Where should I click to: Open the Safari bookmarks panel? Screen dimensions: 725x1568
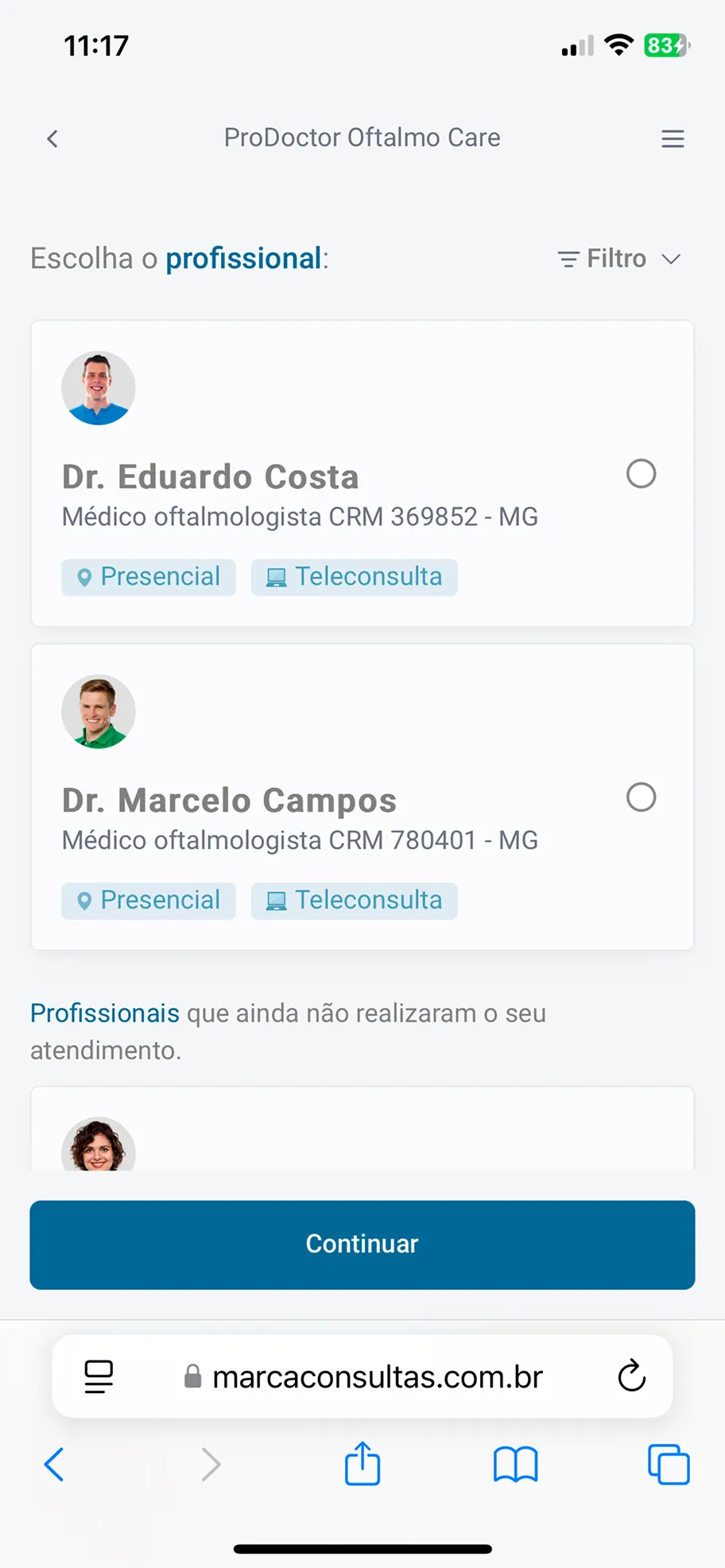pos(515,1464)
